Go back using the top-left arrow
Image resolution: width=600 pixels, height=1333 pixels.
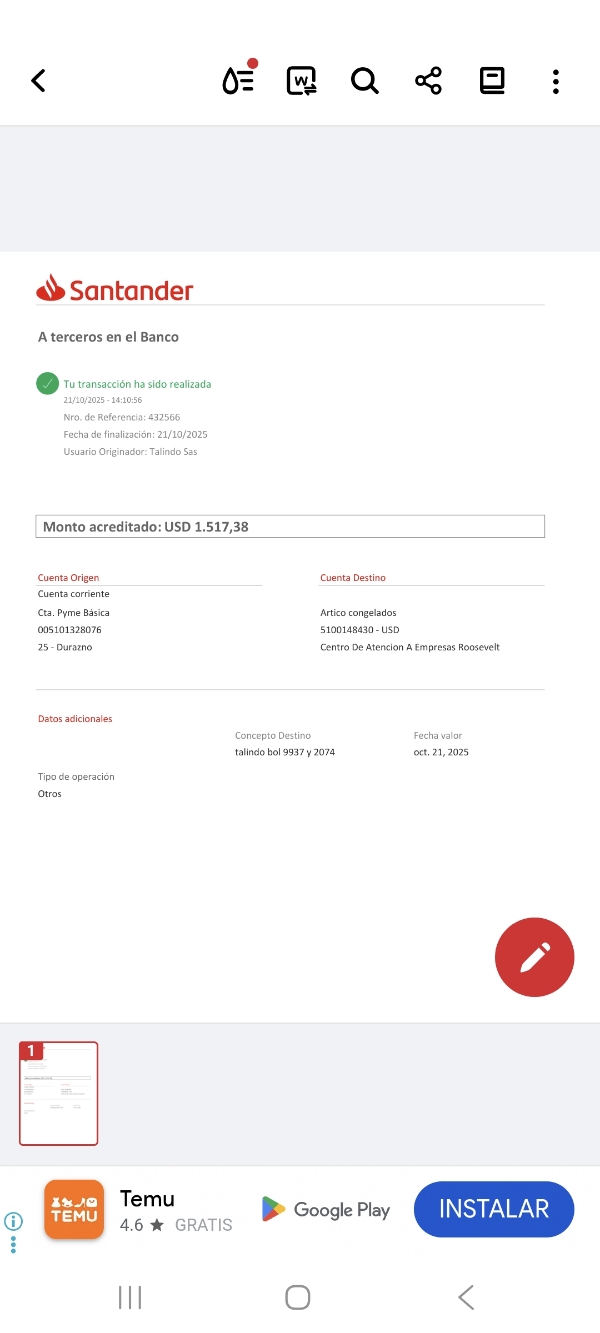coord(39,81)
